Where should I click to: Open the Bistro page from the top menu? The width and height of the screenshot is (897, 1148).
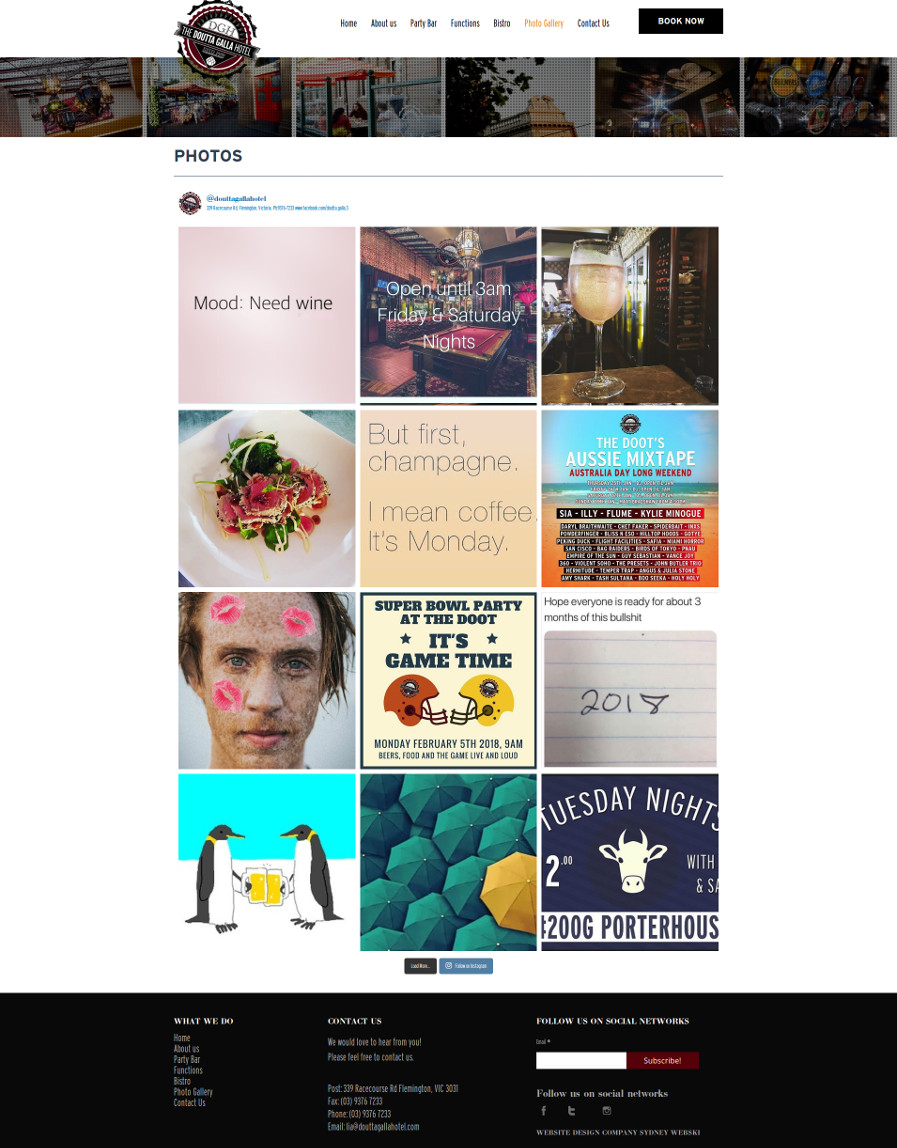tap(501, 23)
